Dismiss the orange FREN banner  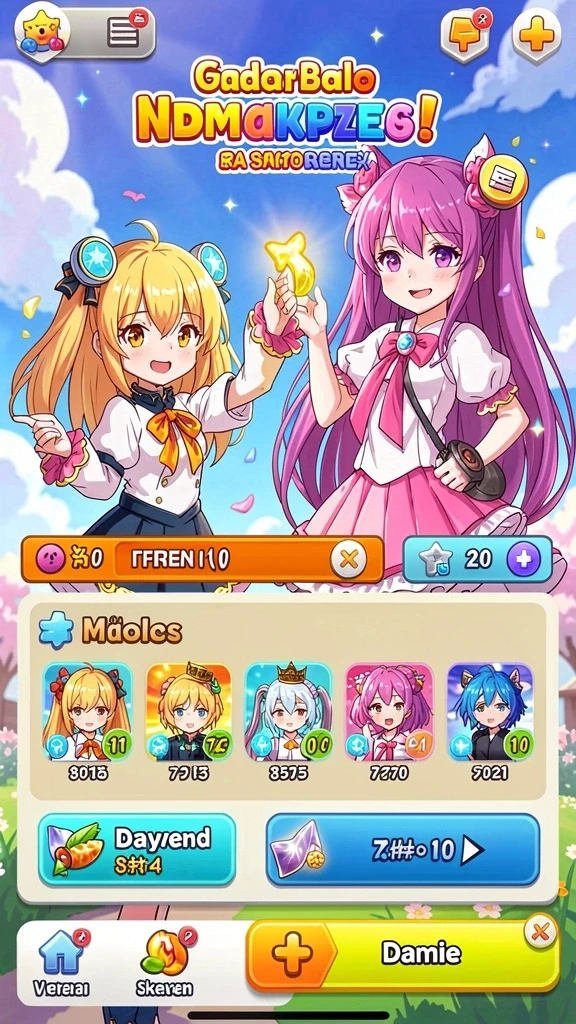click(349, 560)
